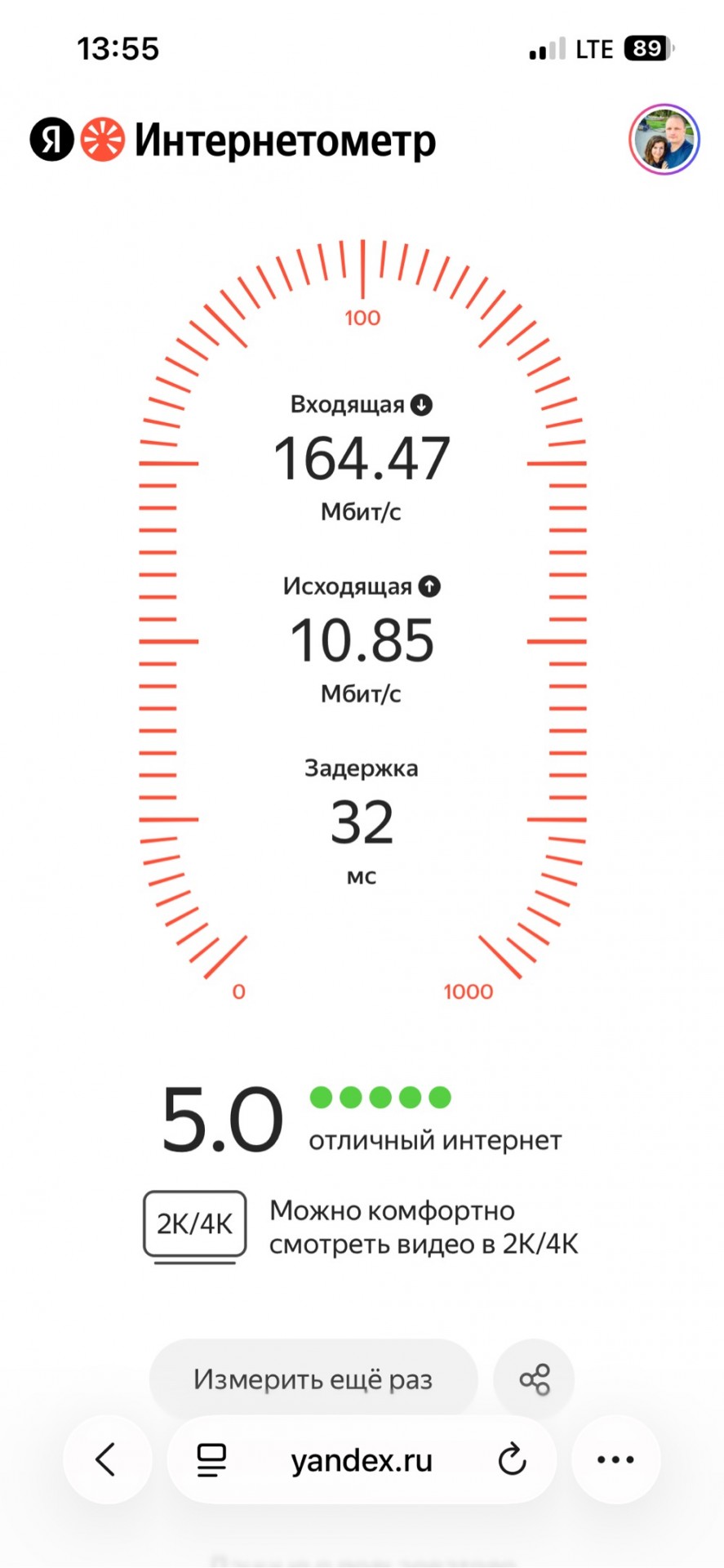Image resolution: width=724 pixels, height=1568 pixels.
Task: Reload the yandex.ru page
Action: coord(512,1459)
